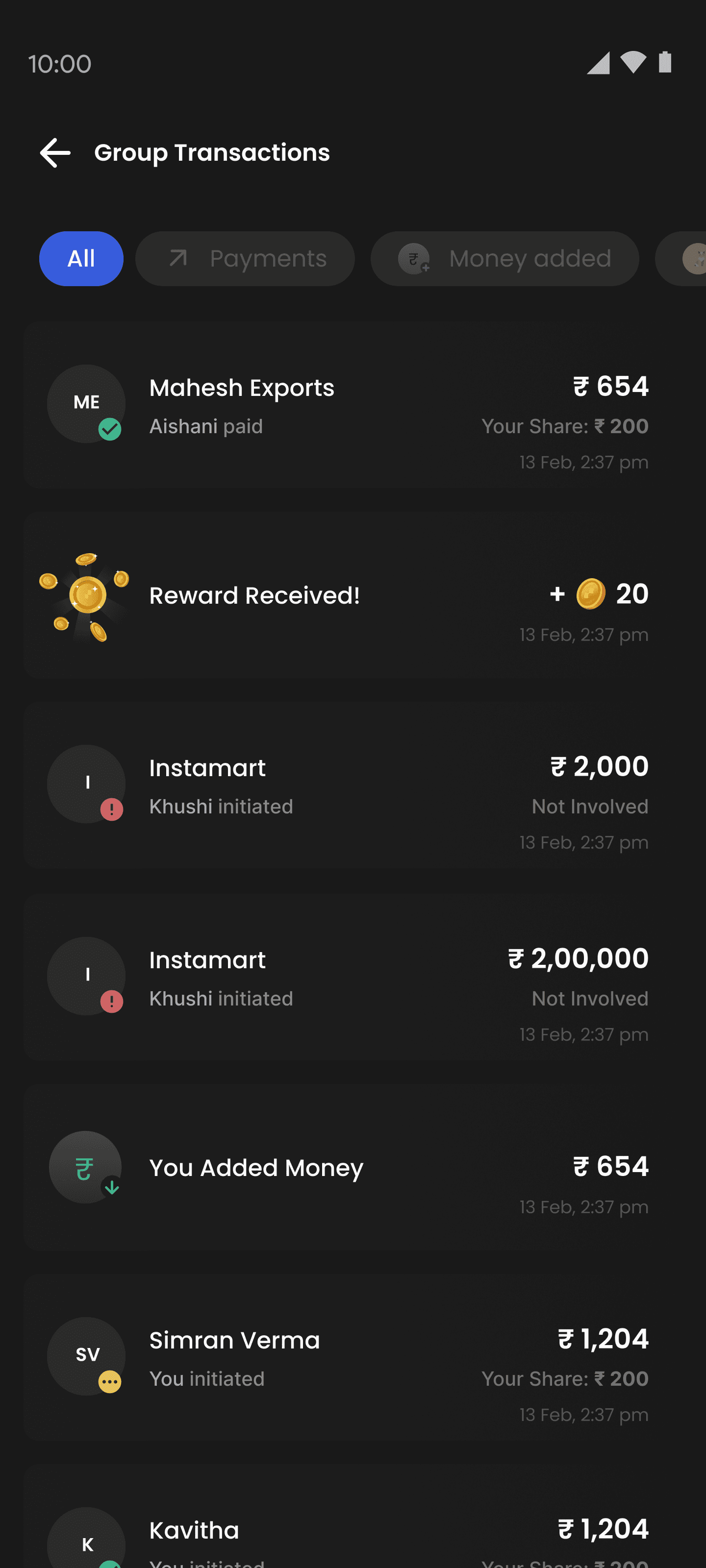Select the All filter chip

(81, 259)
